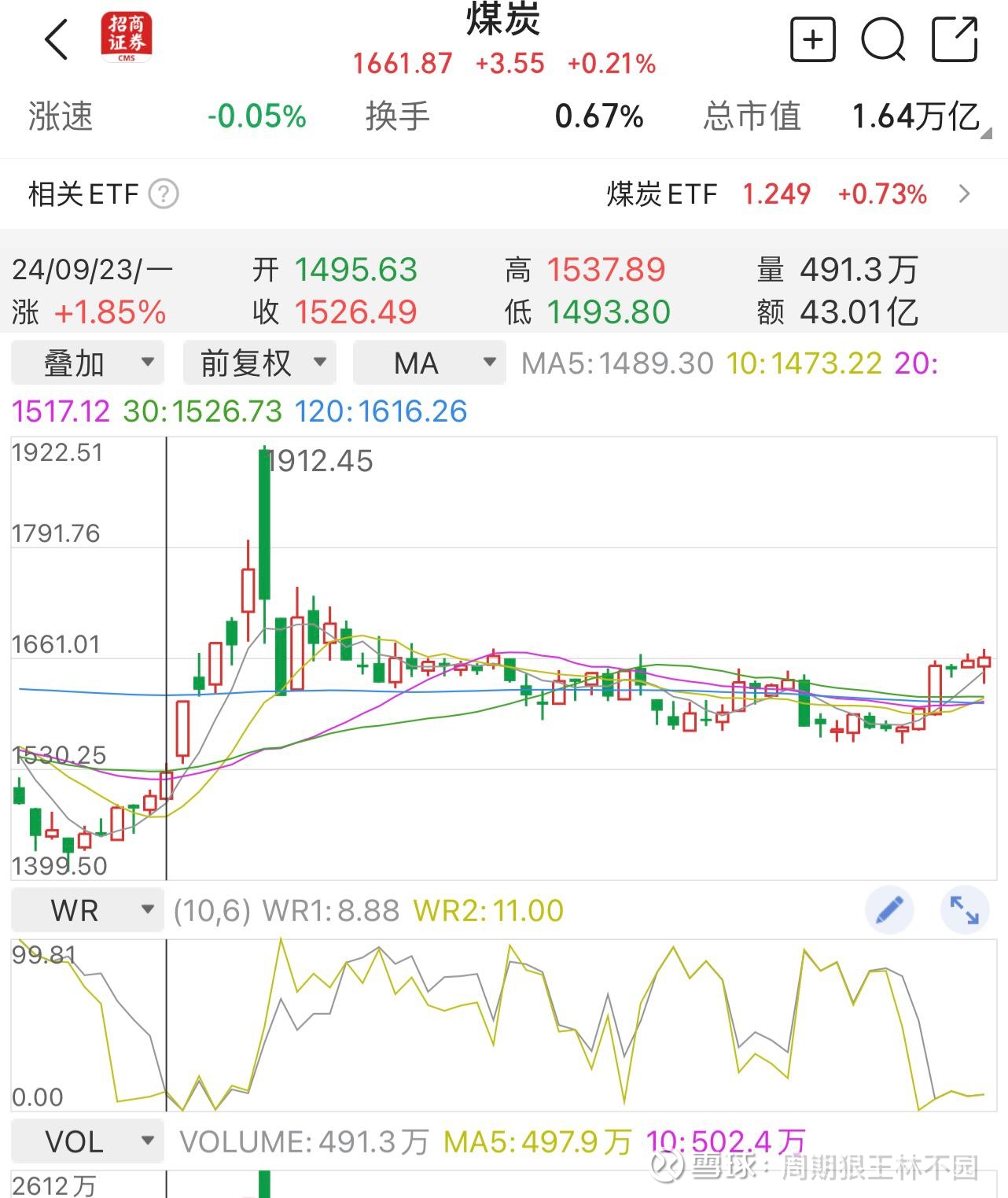Open 煤炭ETF details via chevron arrow
1008x1198 pixels.
tap(966, 194)
